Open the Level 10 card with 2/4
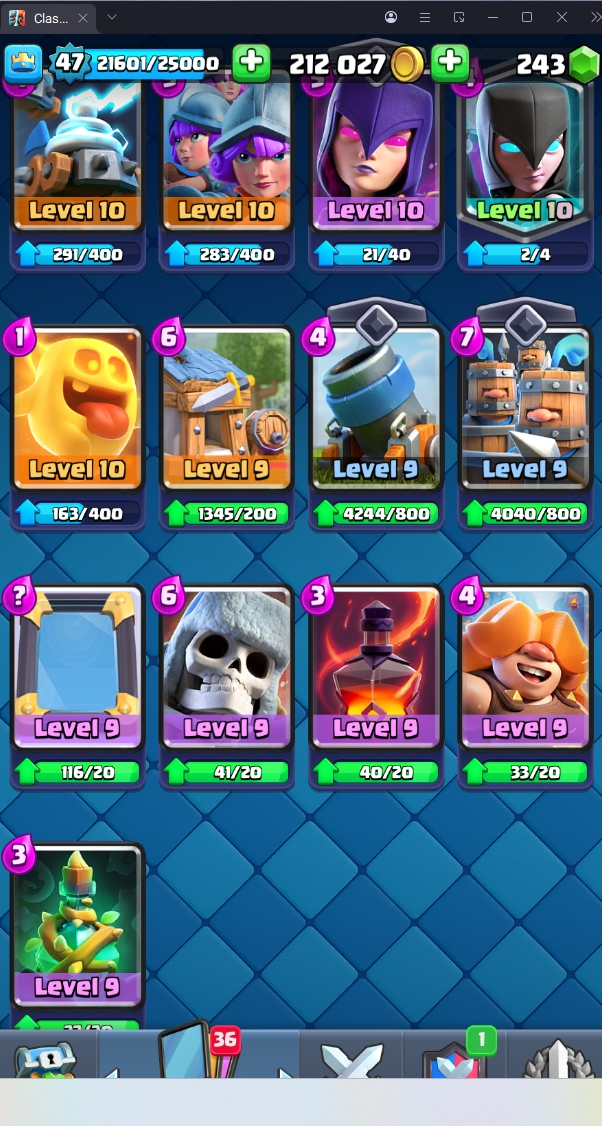This screenshot has height=1126, width=602. tap(525, 160)
